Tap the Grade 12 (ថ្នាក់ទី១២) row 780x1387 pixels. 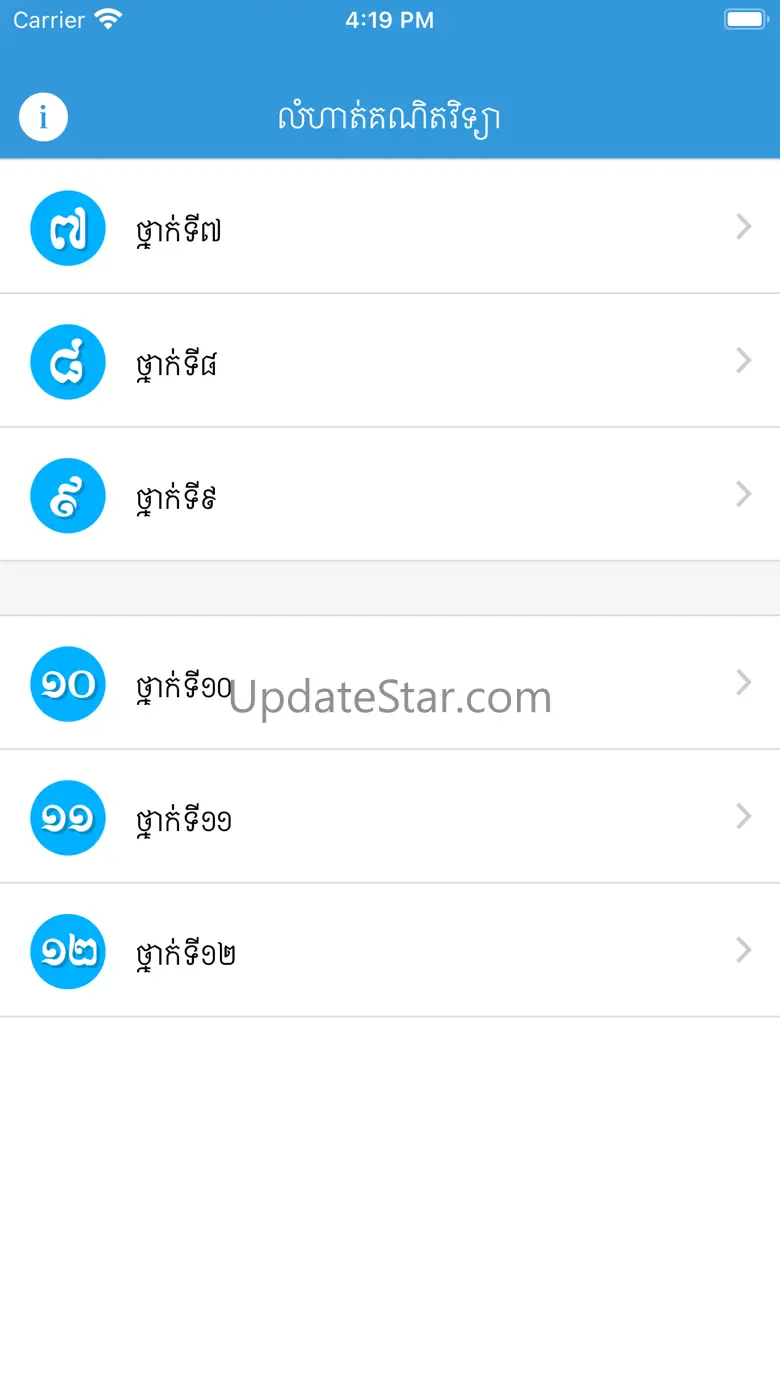[x=389, y=951]
